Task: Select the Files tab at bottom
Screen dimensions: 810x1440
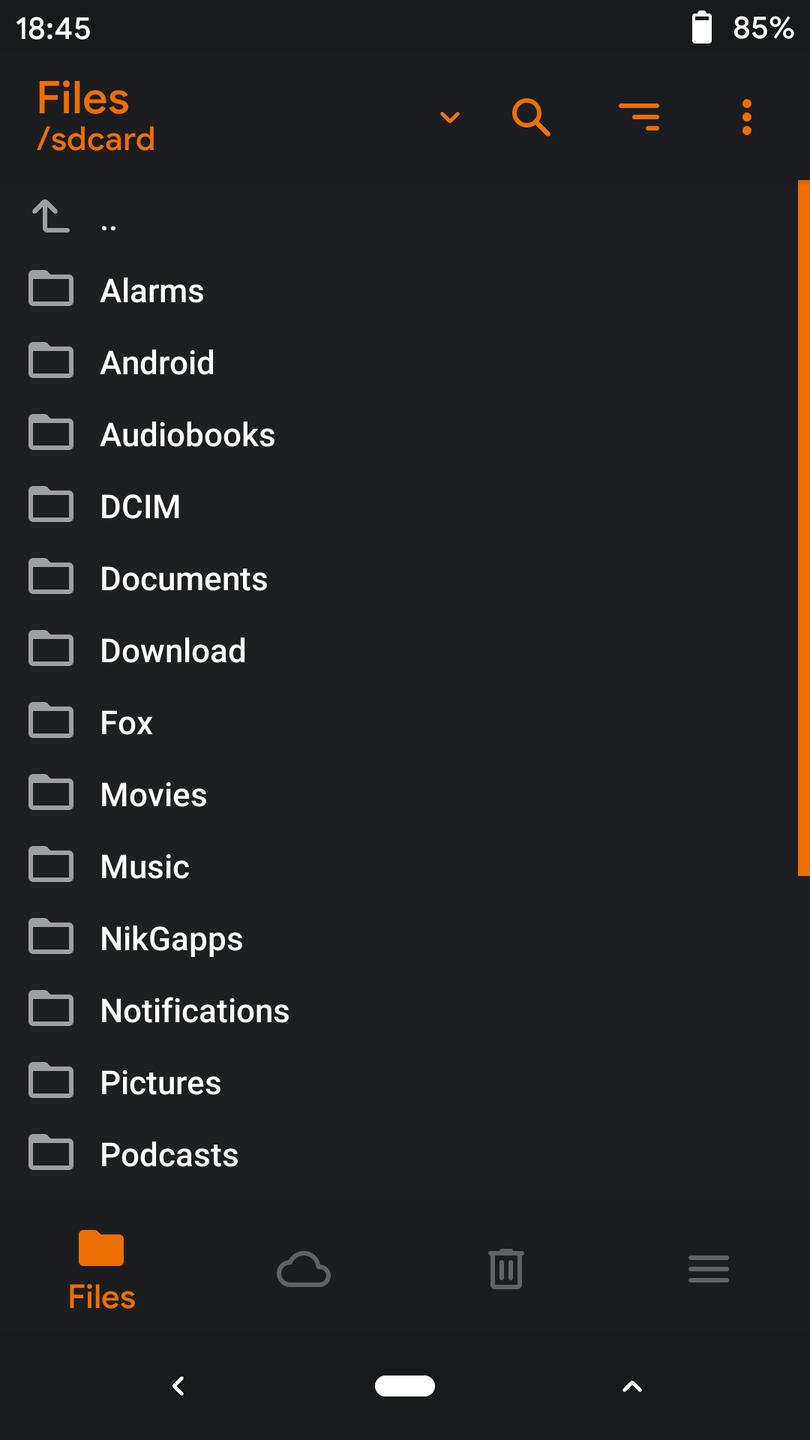Action: (x=100, y=1268)
